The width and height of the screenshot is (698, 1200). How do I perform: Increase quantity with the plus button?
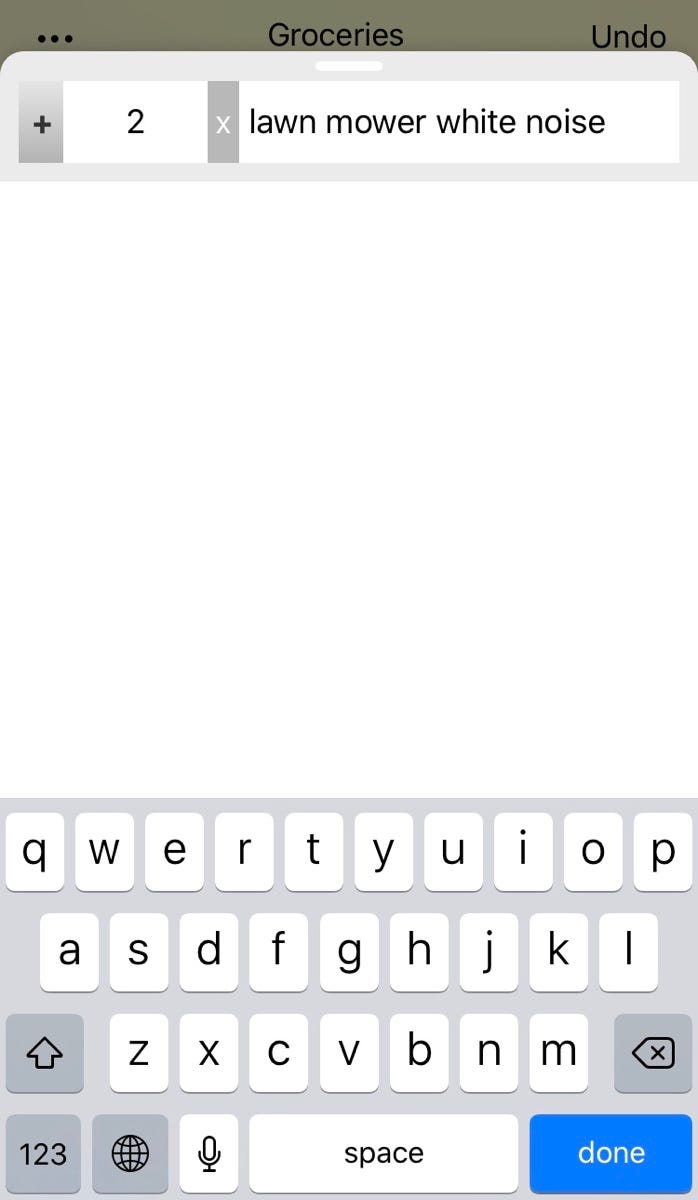(x=41, y=123)
